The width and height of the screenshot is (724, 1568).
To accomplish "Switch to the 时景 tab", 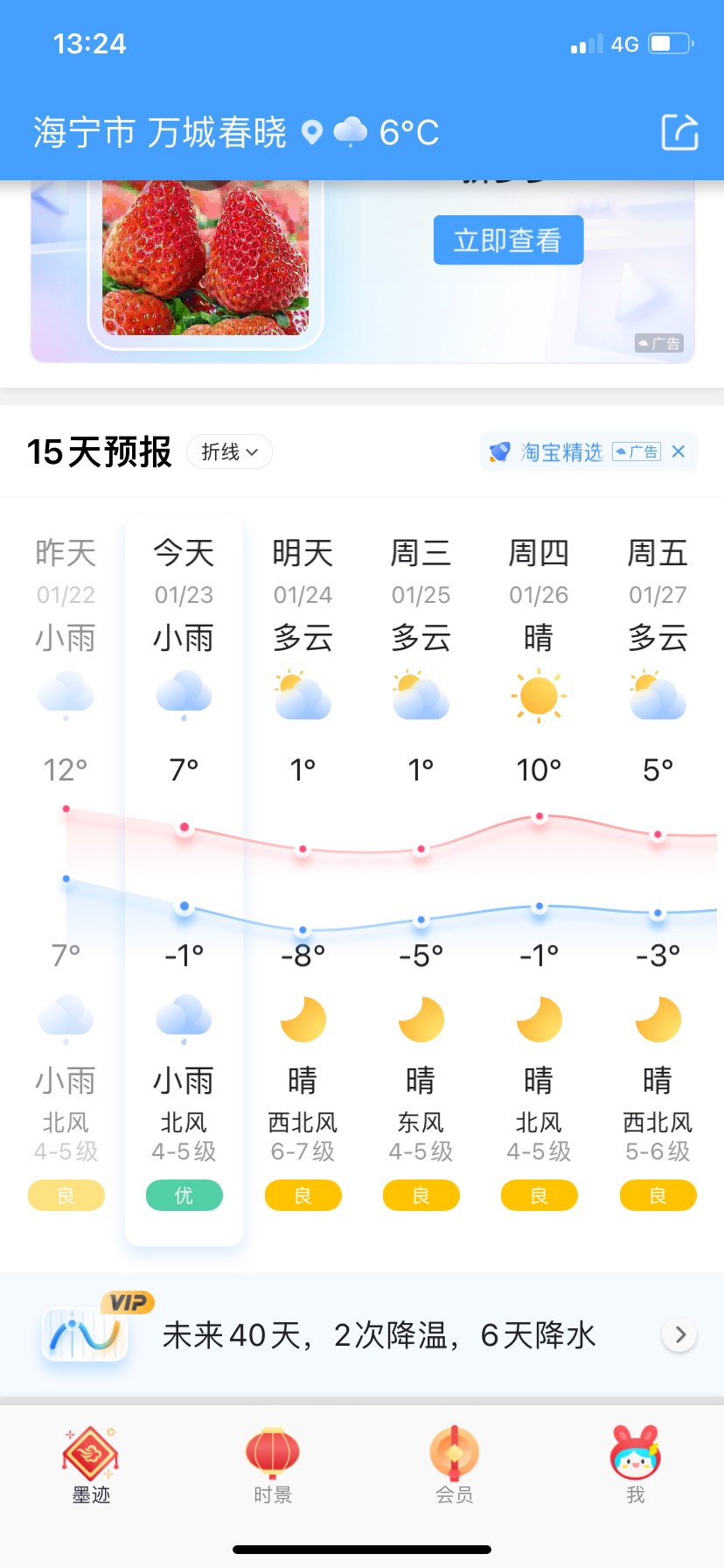I will pos(273,1465).
